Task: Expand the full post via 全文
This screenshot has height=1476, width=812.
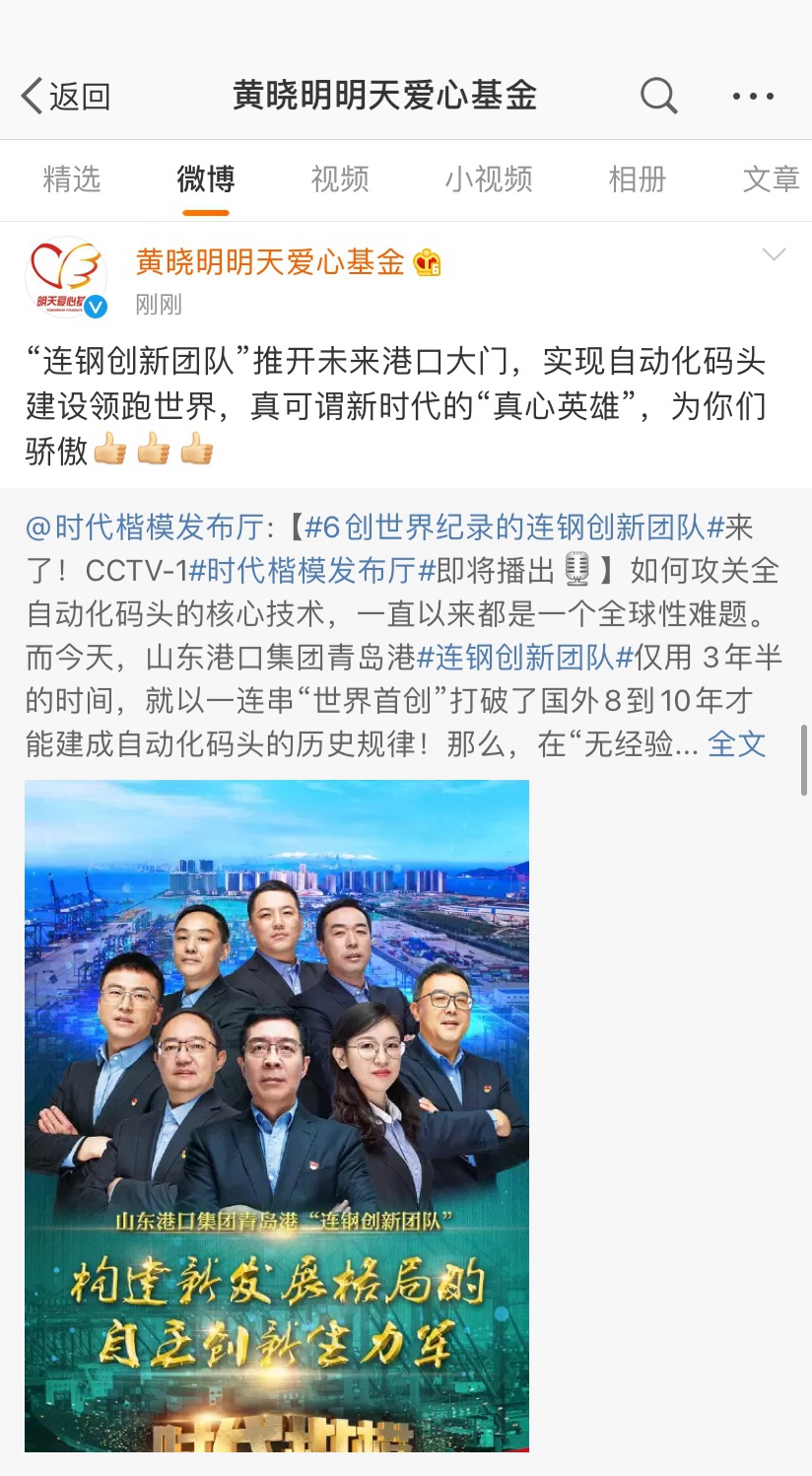Action: [736, 744]
